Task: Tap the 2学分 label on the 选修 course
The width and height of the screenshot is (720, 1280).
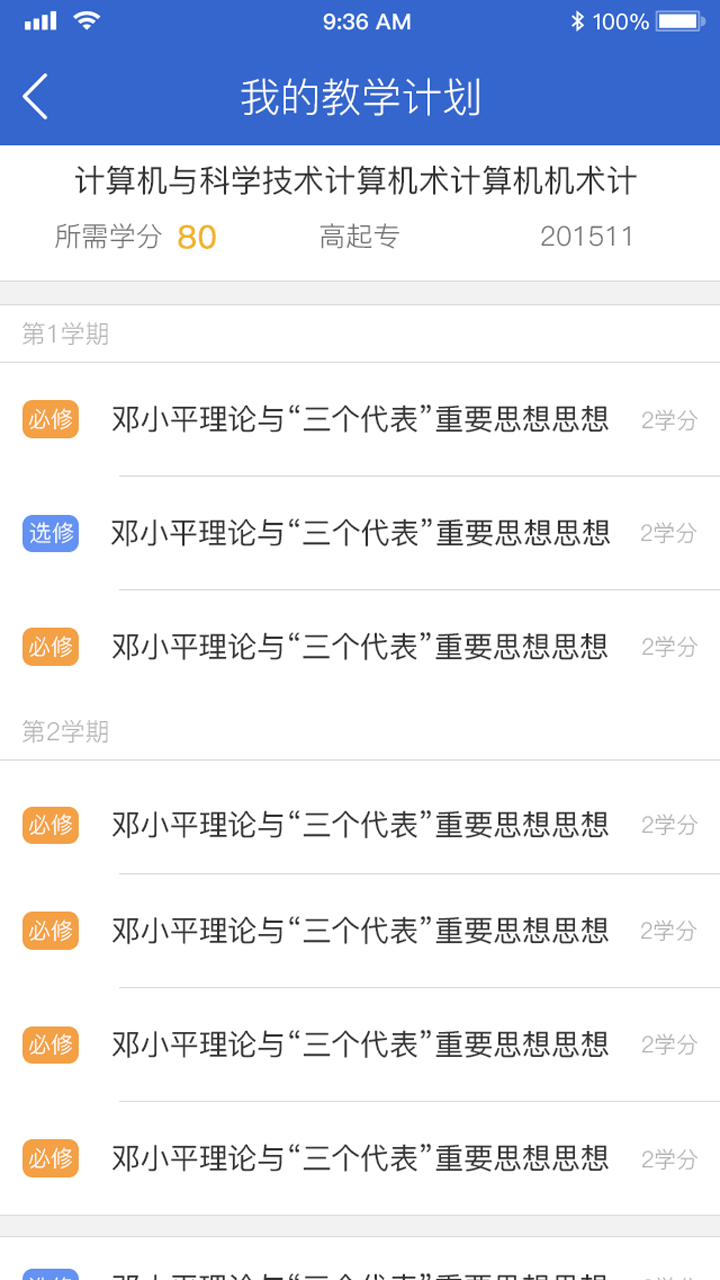Action: 667,533
